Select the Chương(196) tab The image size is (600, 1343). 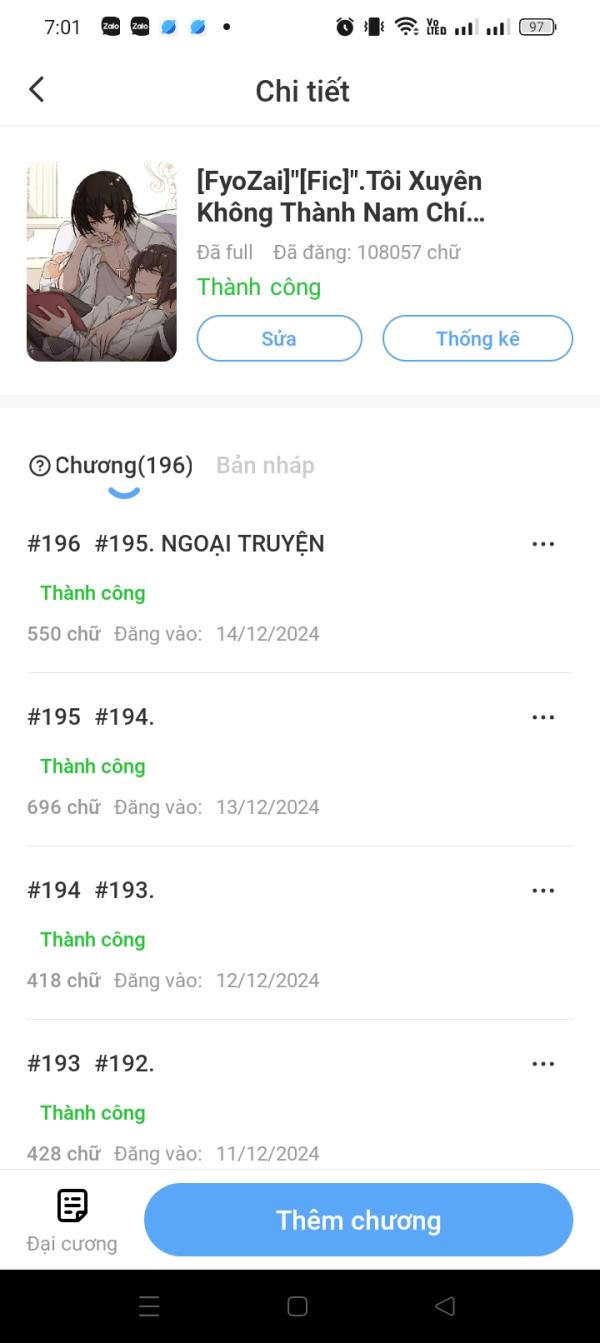click(124, 465)
